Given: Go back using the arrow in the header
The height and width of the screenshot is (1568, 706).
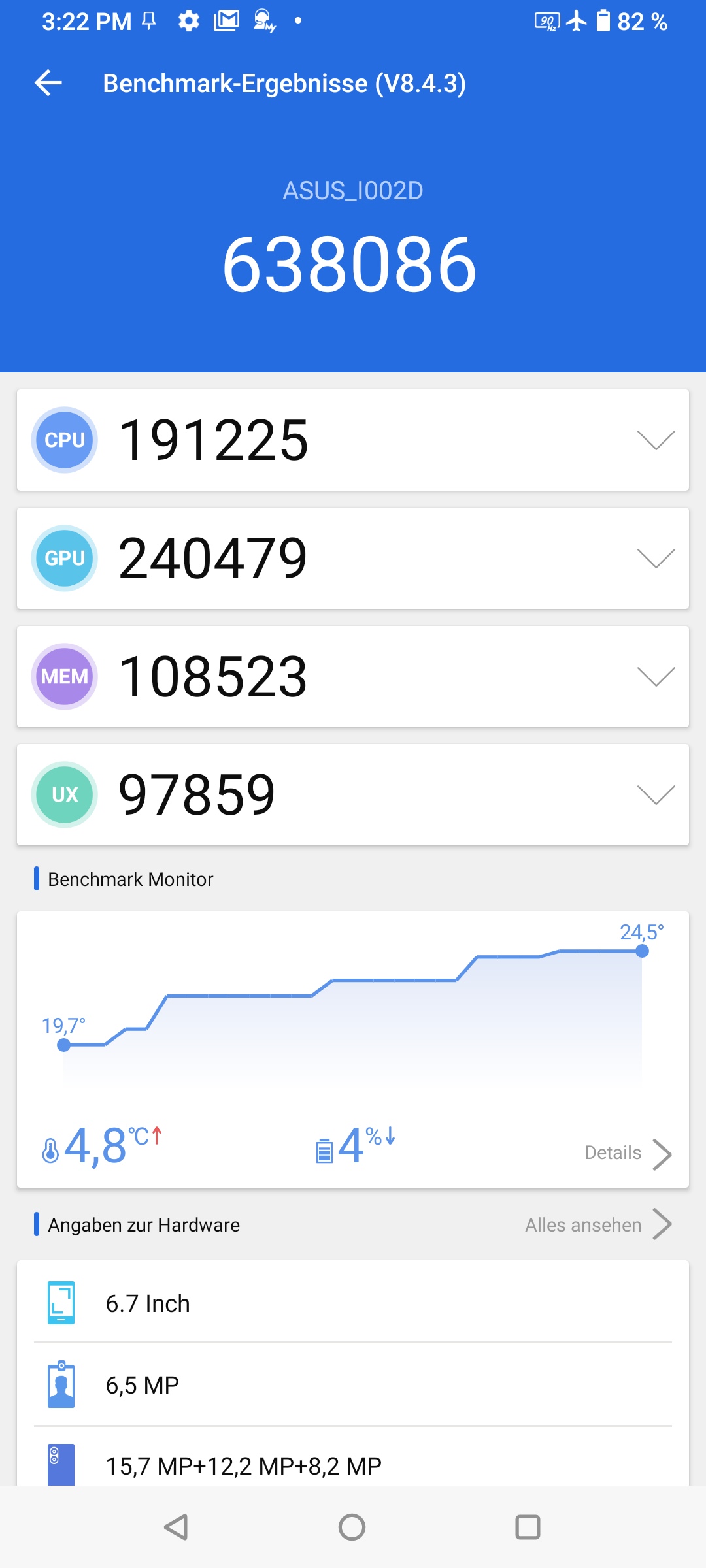Looking at the screenshot, I should pyautogui.click(x=48, y=83).
